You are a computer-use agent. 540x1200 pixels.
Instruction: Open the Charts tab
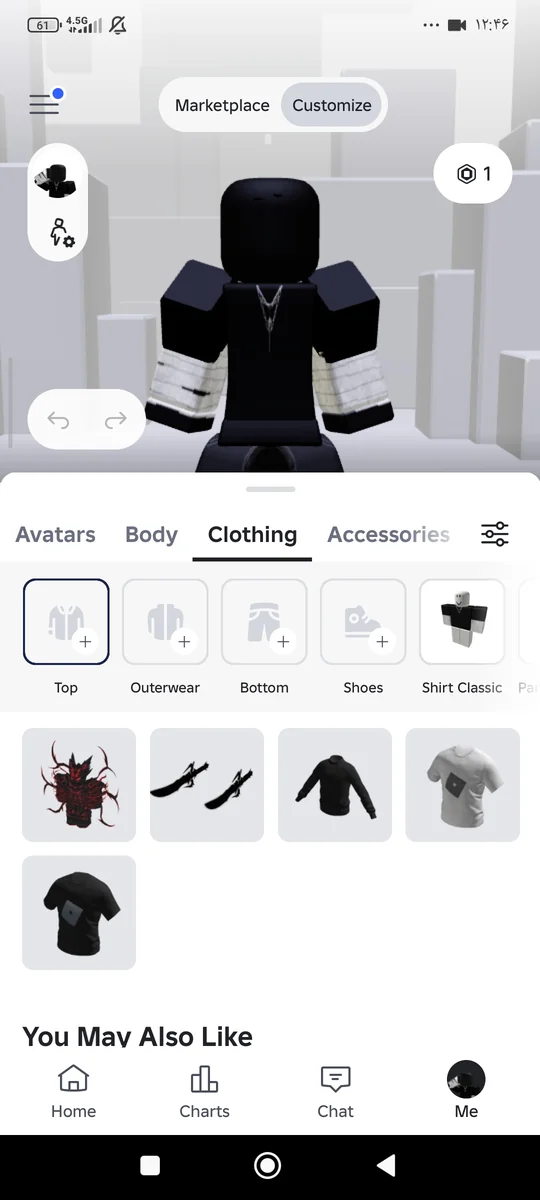click(204, 1091)
